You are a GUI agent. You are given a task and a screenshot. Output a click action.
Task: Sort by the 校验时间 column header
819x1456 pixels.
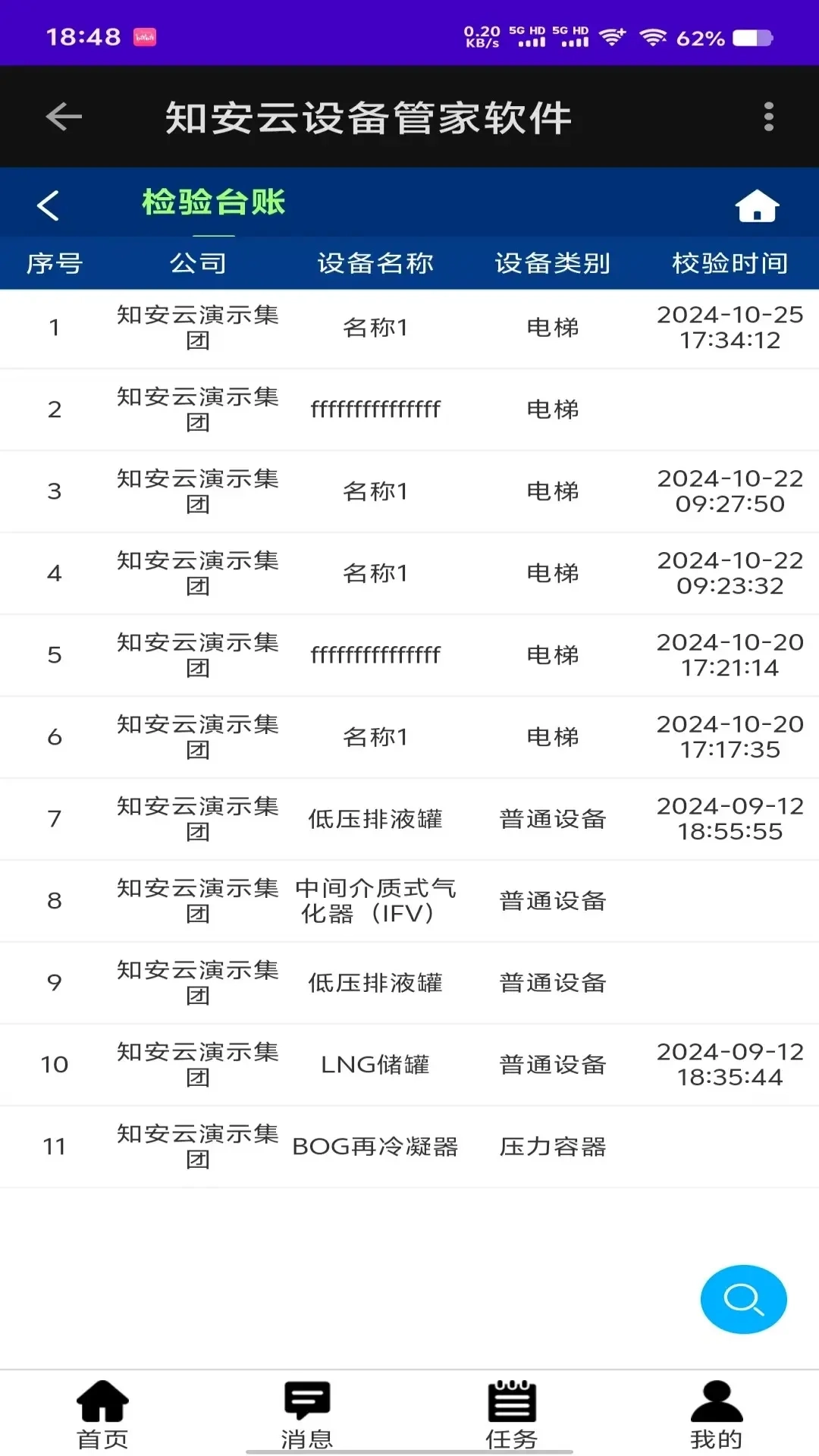728,263
